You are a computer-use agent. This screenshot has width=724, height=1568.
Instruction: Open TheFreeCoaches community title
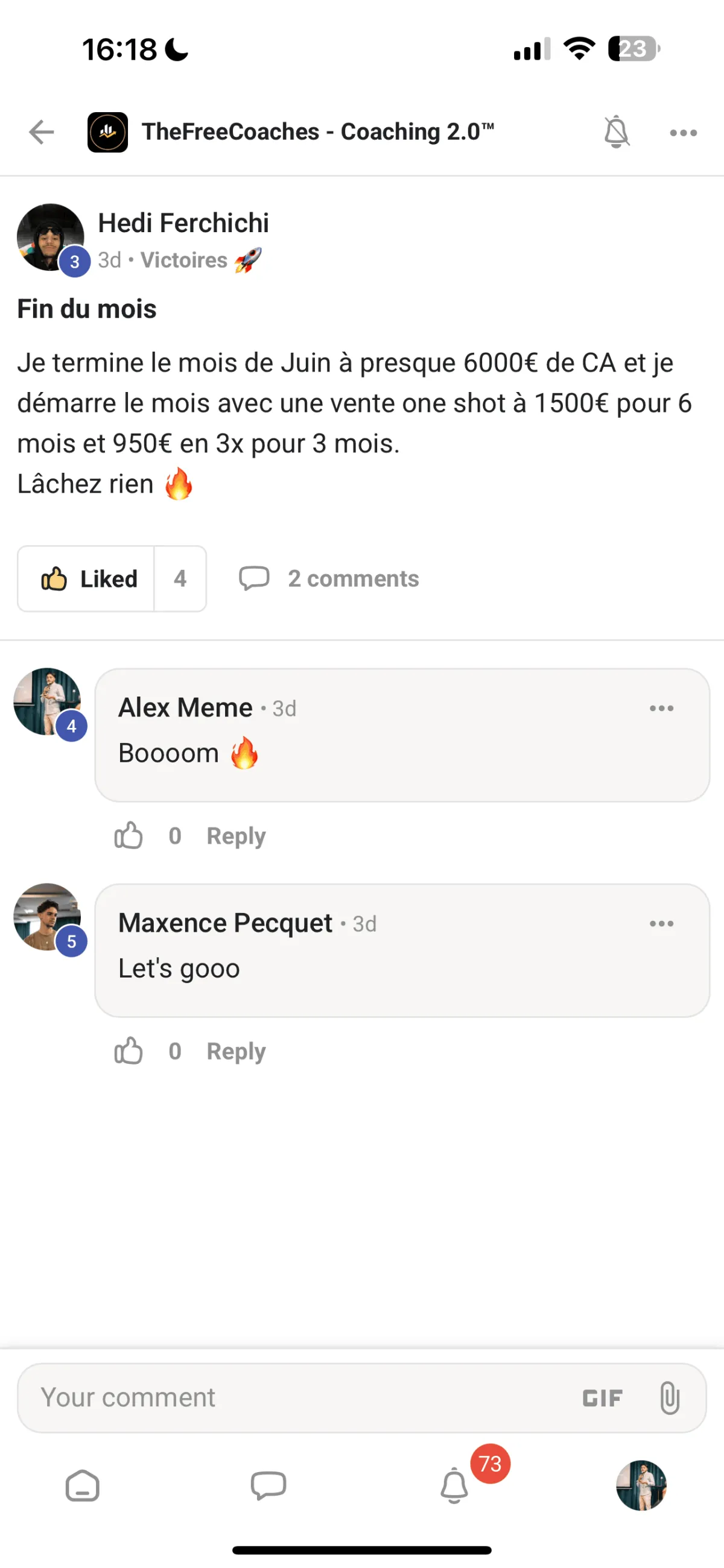point(317,132)
